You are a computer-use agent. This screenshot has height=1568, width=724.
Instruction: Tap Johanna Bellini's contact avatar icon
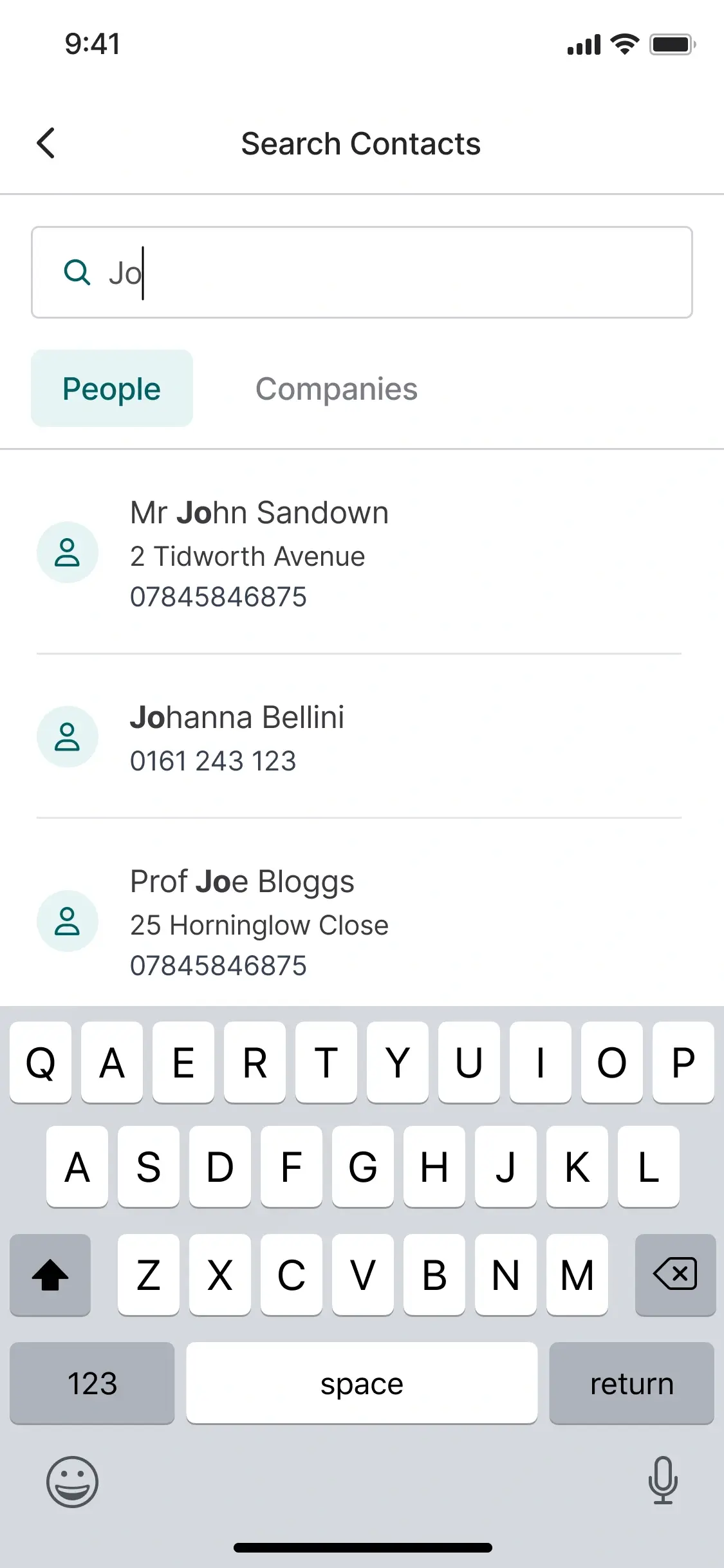[68, 736]
